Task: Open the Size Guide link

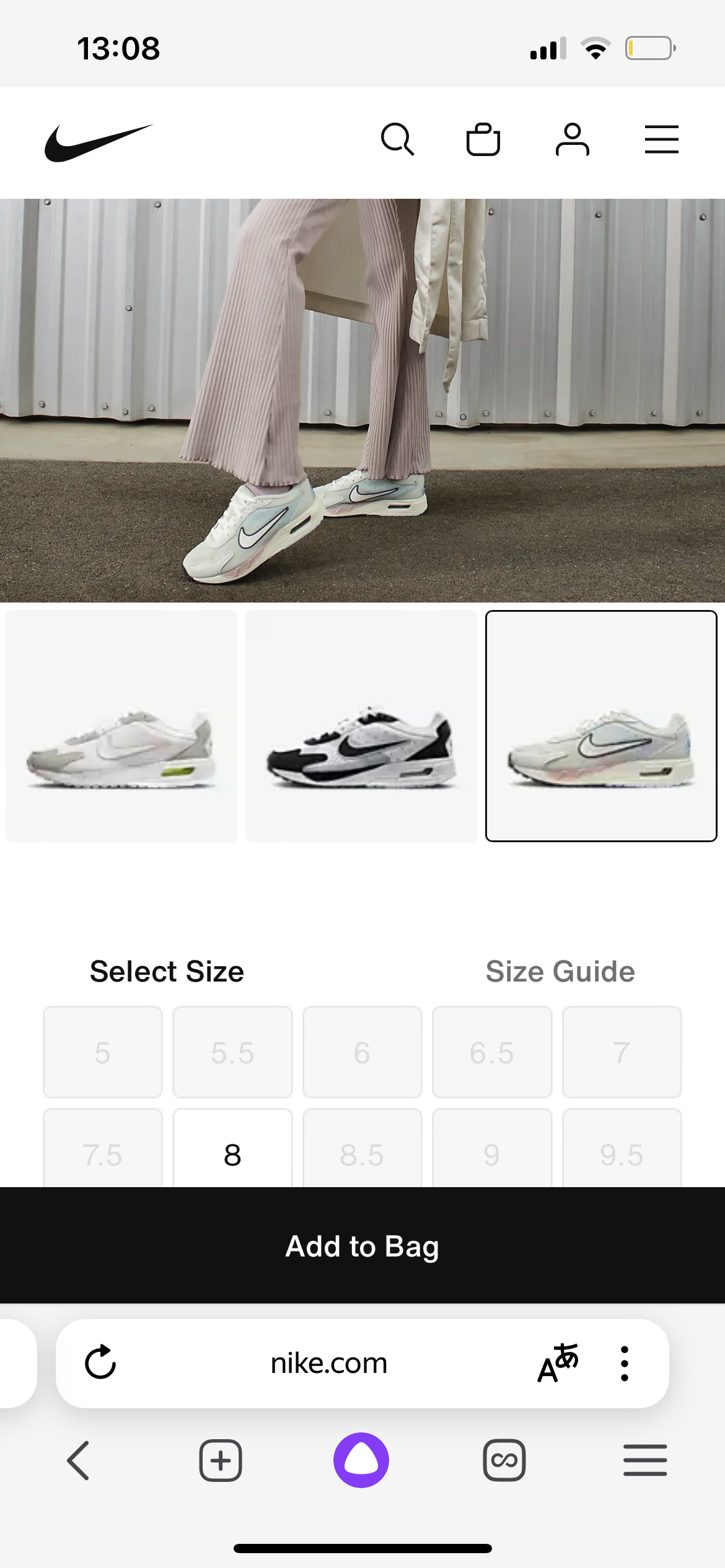Action: [x=560, y=972]
